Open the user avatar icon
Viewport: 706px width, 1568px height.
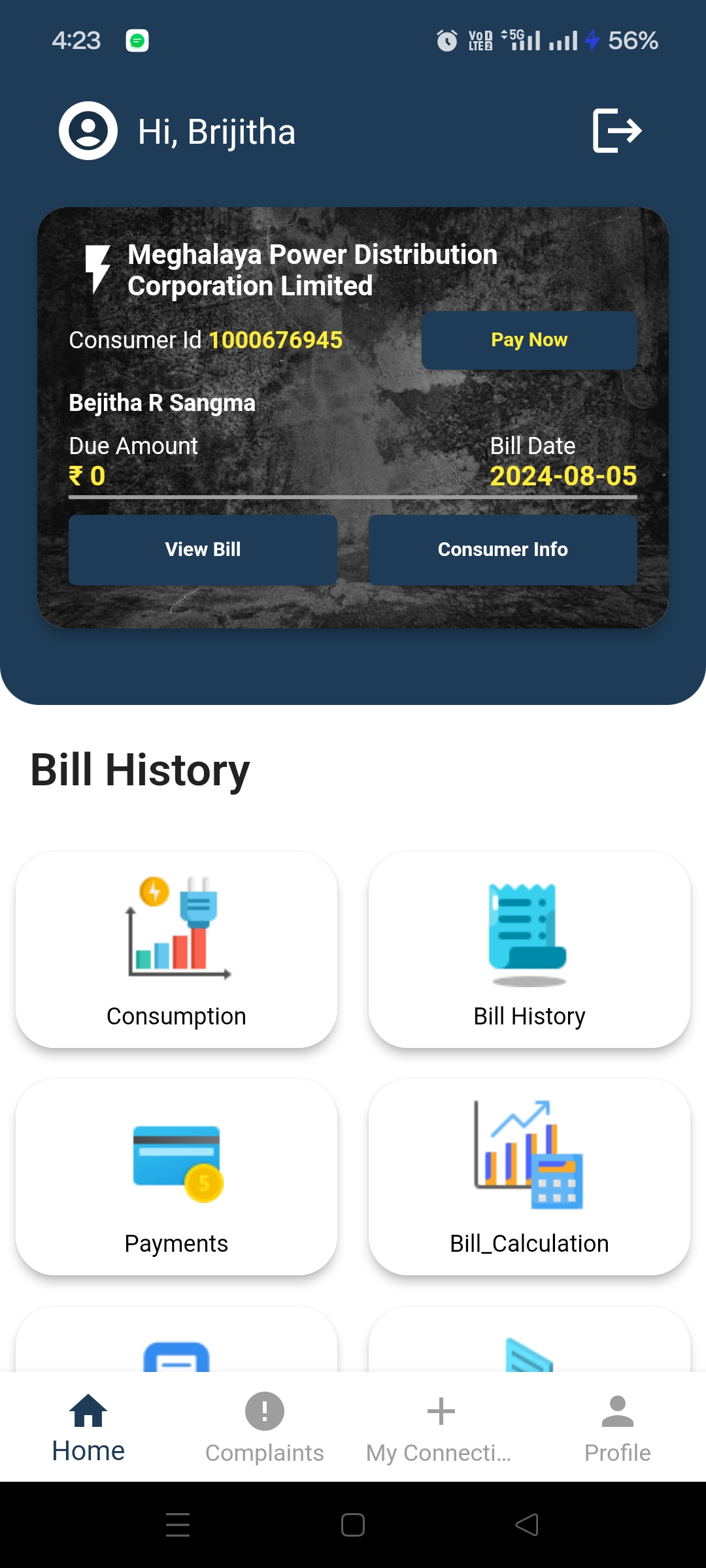coord(88,131)
